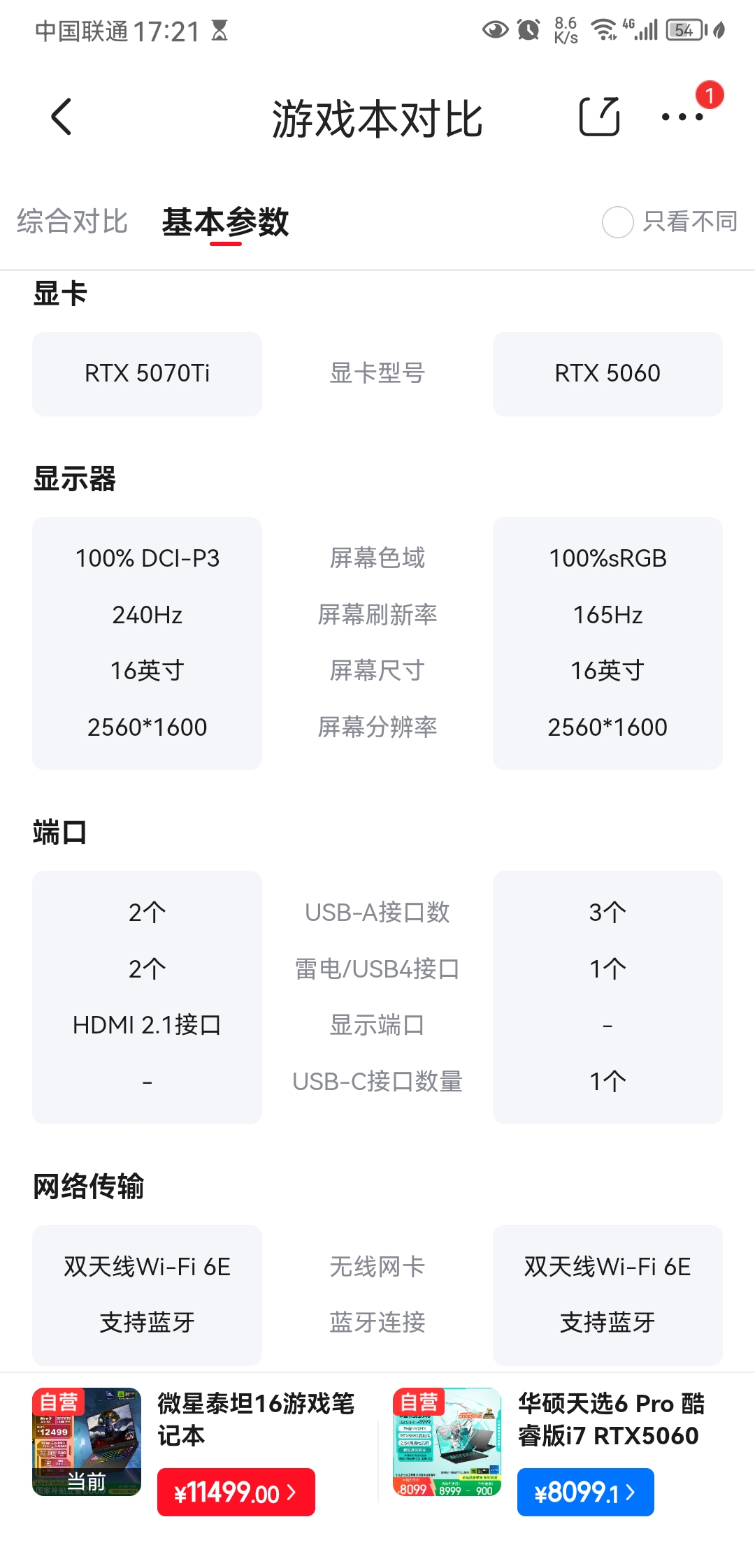Open the 微星泰坦16 product image
This screenshot has height=1568, width=755.
[87, 1442]
